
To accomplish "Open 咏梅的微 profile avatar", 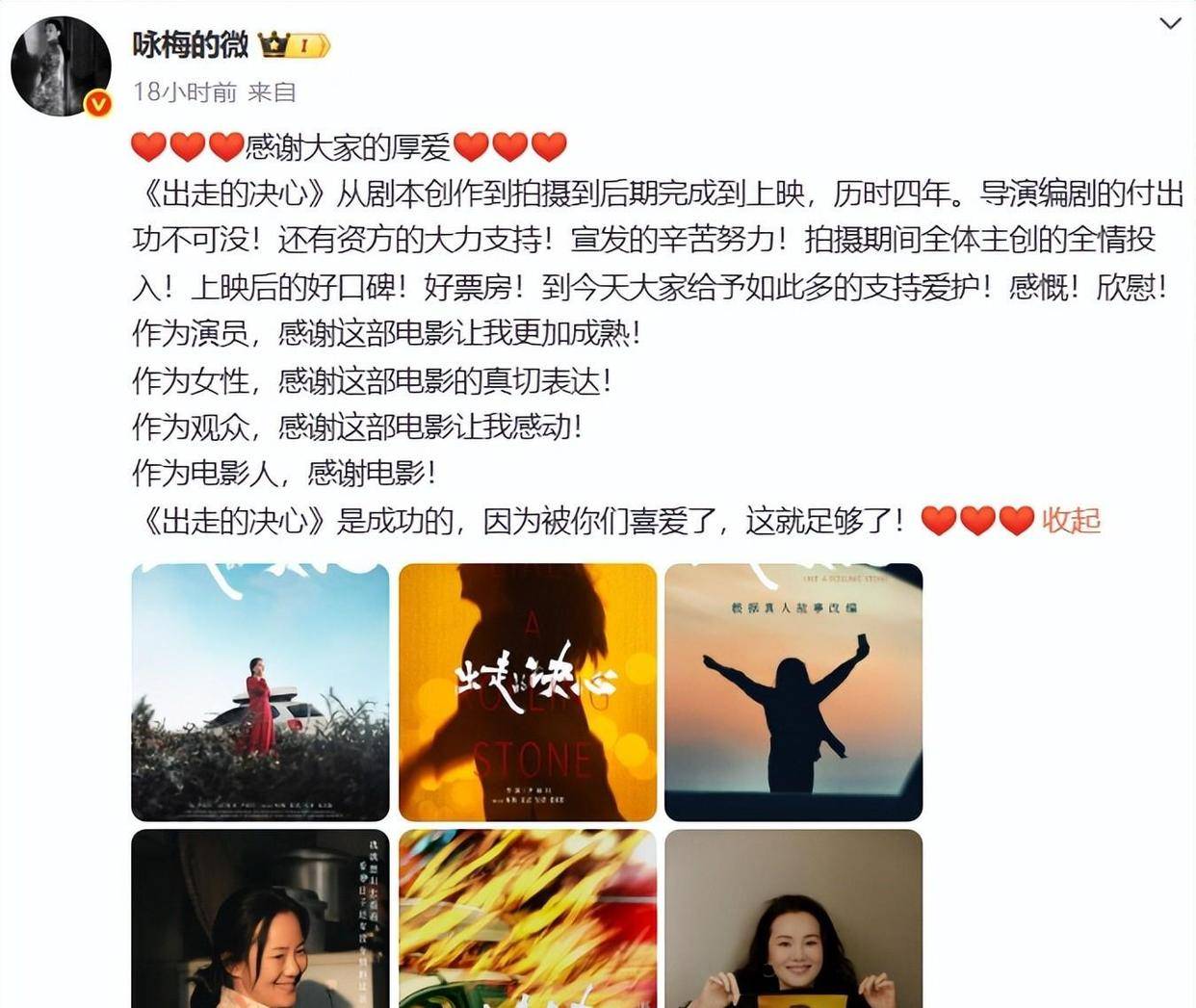I will [61, 66].
